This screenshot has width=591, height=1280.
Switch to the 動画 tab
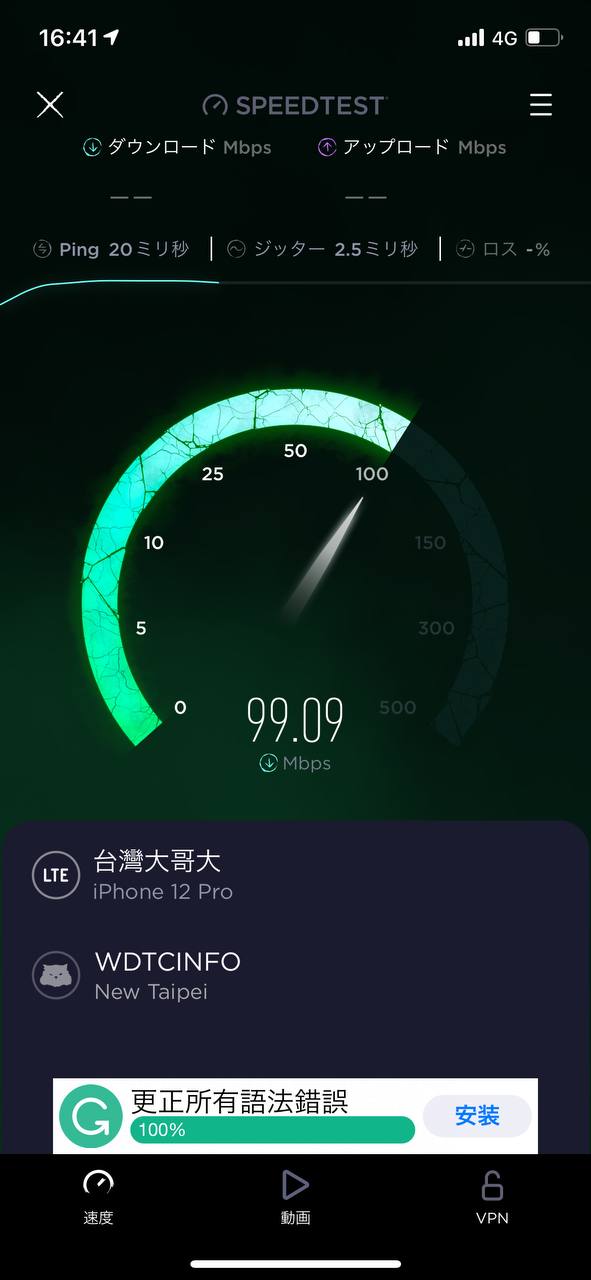click(x=295, y=1196)
